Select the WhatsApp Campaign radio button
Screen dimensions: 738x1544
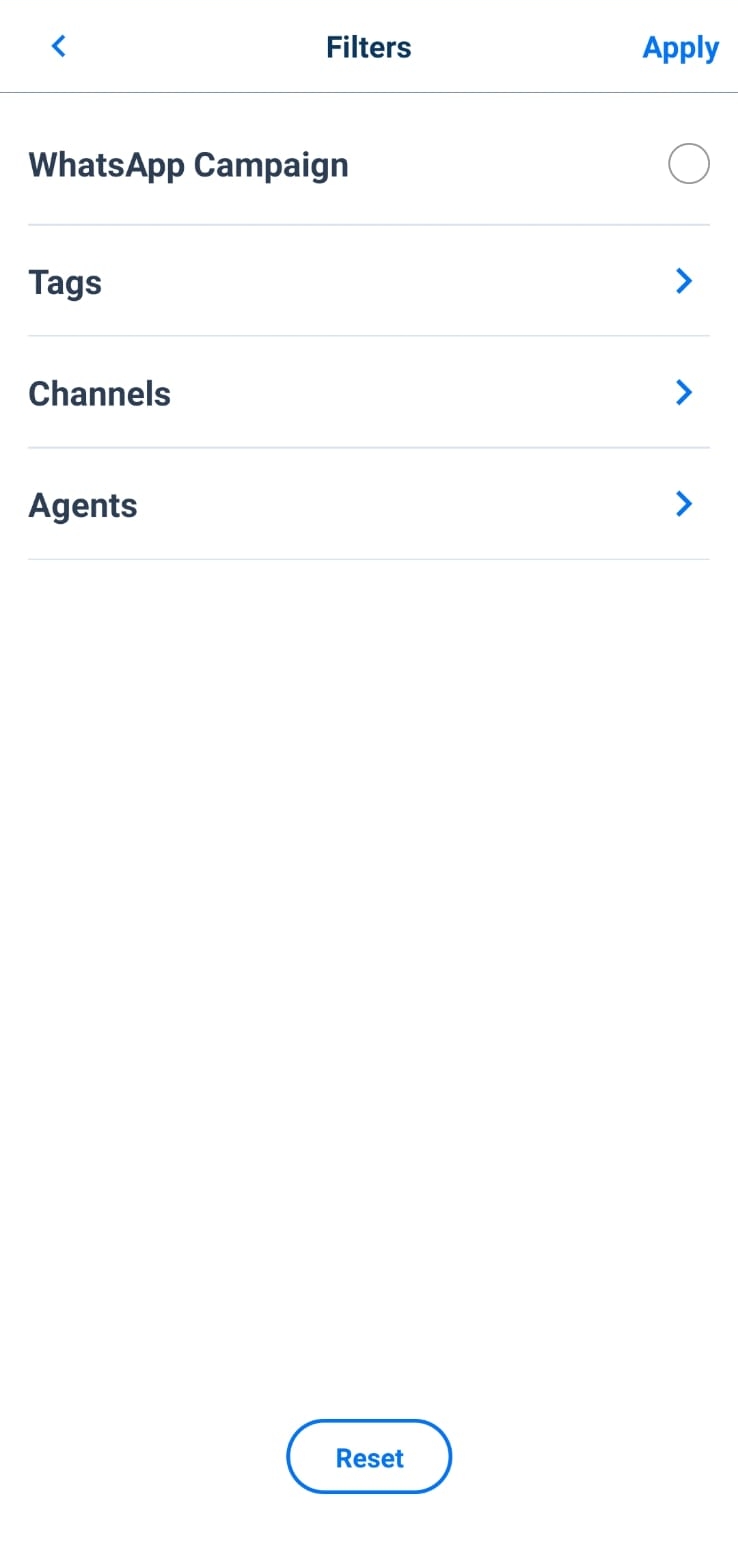pos(688,164)
